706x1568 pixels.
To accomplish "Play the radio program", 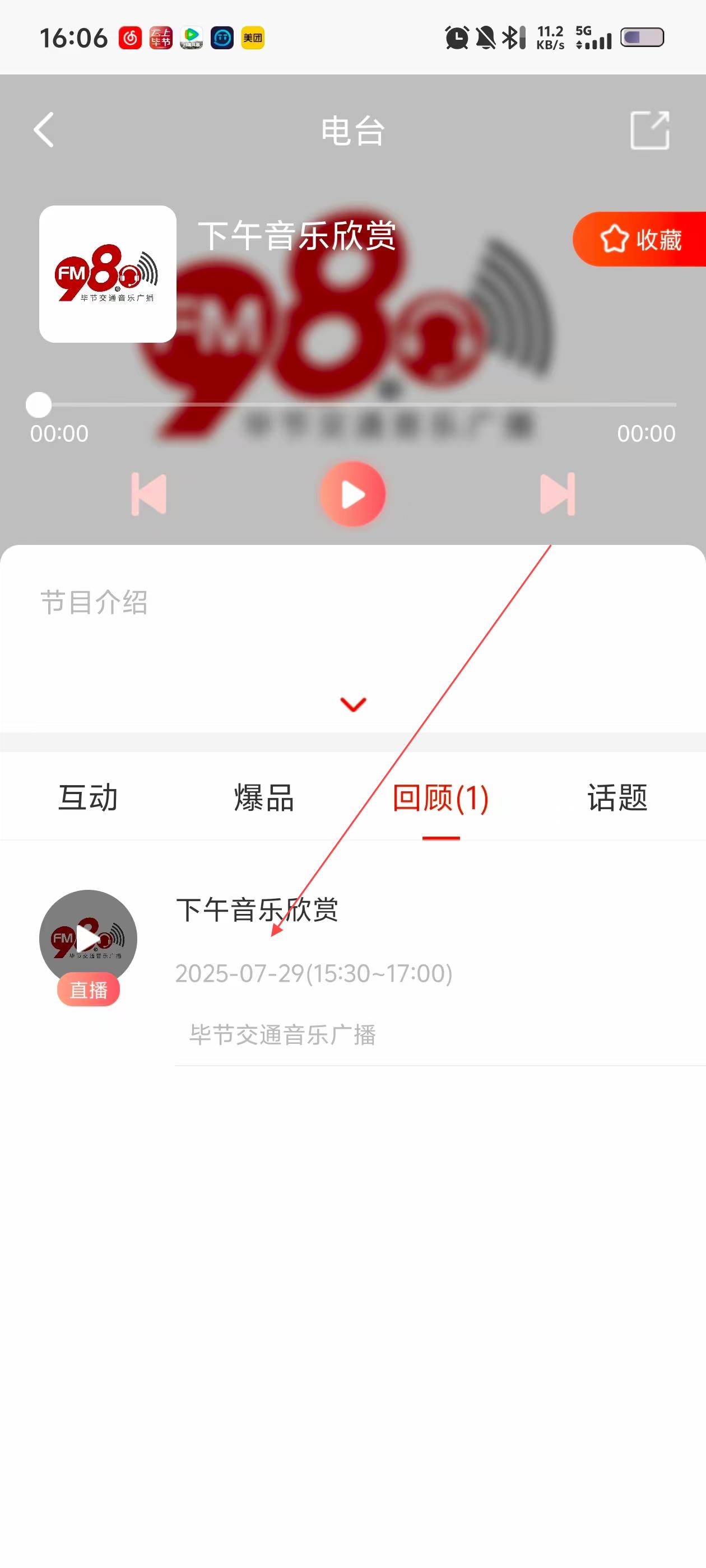I will click(352, 494).
